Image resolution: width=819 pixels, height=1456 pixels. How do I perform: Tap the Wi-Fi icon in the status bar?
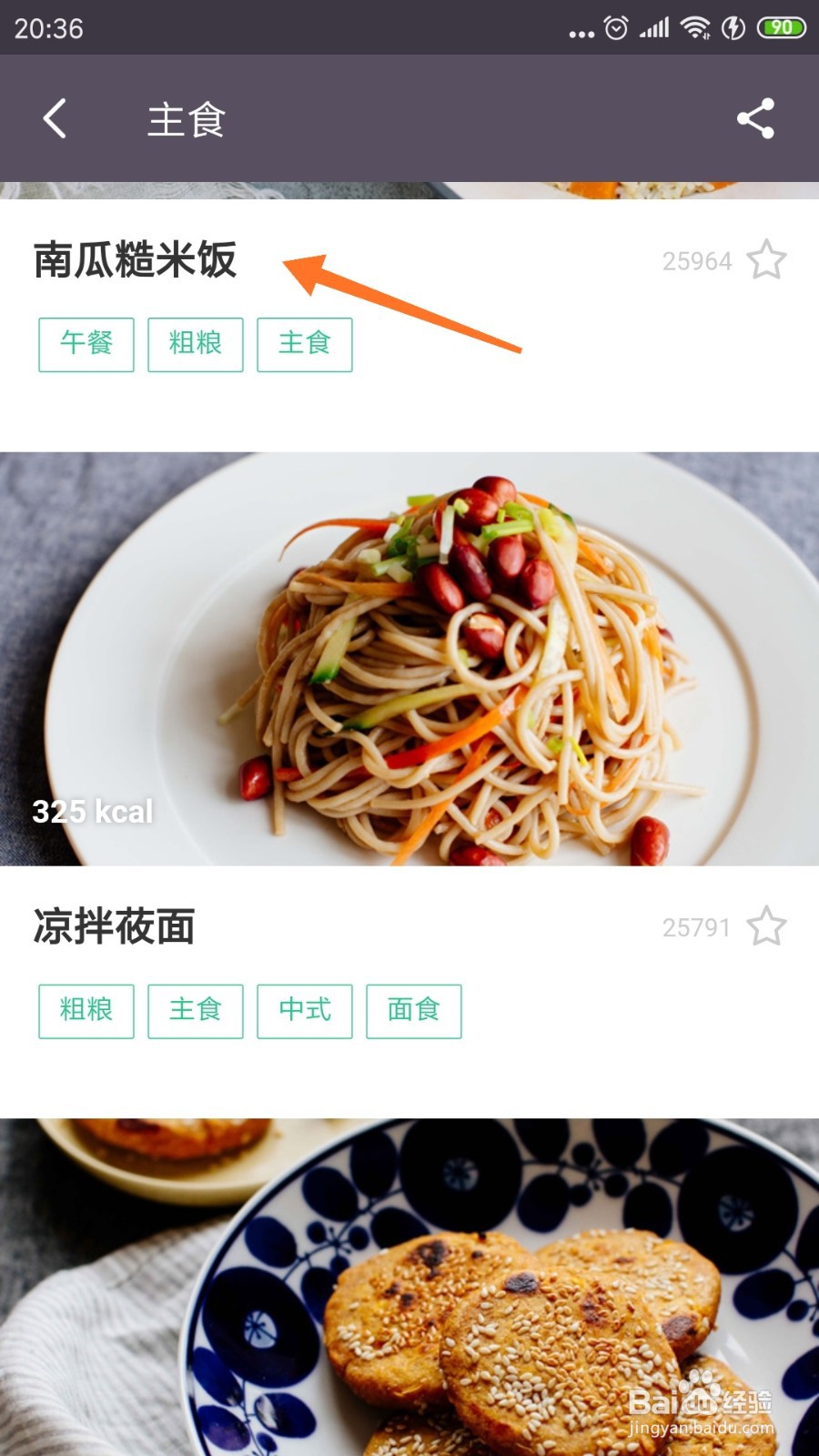[x=696, y=27]
